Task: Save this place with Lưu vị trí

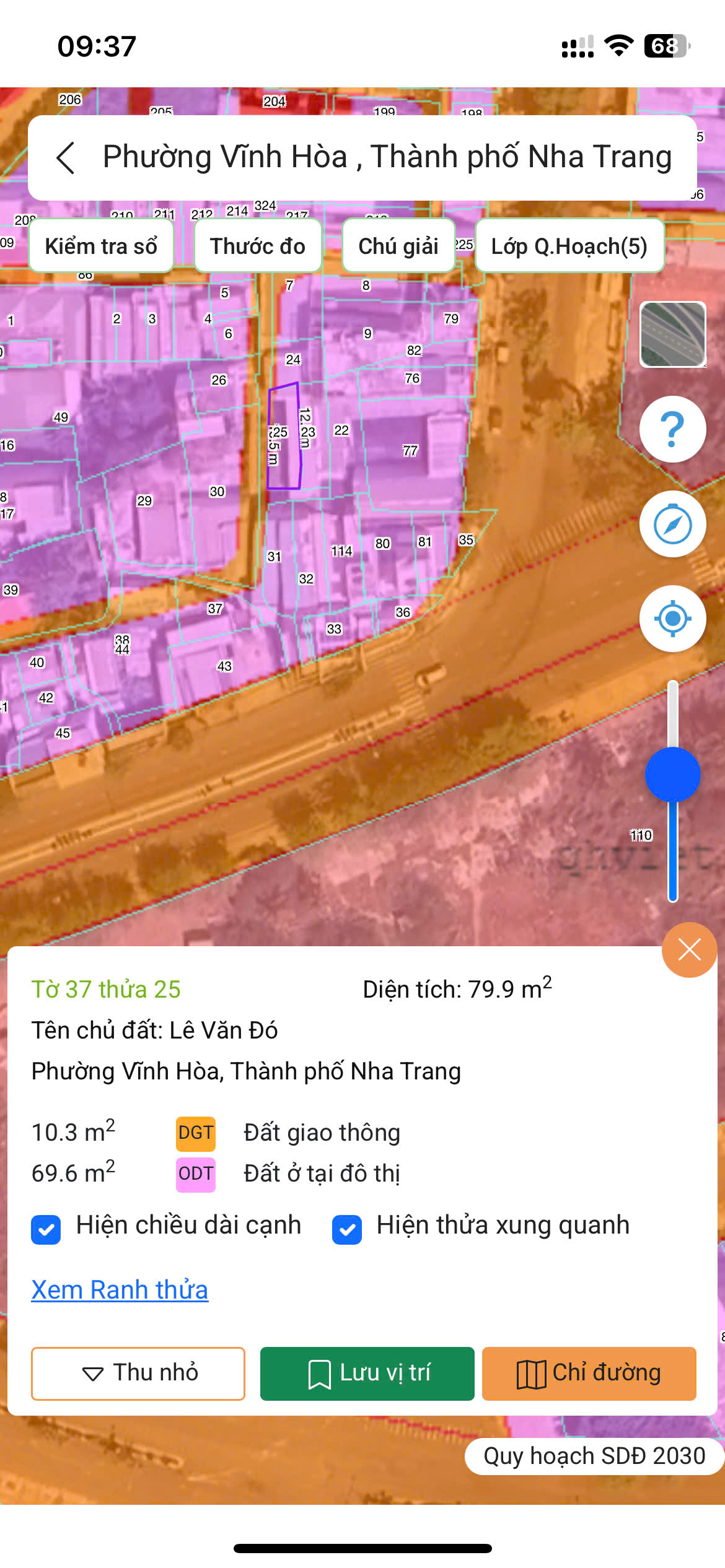Action: (367, 1373)
